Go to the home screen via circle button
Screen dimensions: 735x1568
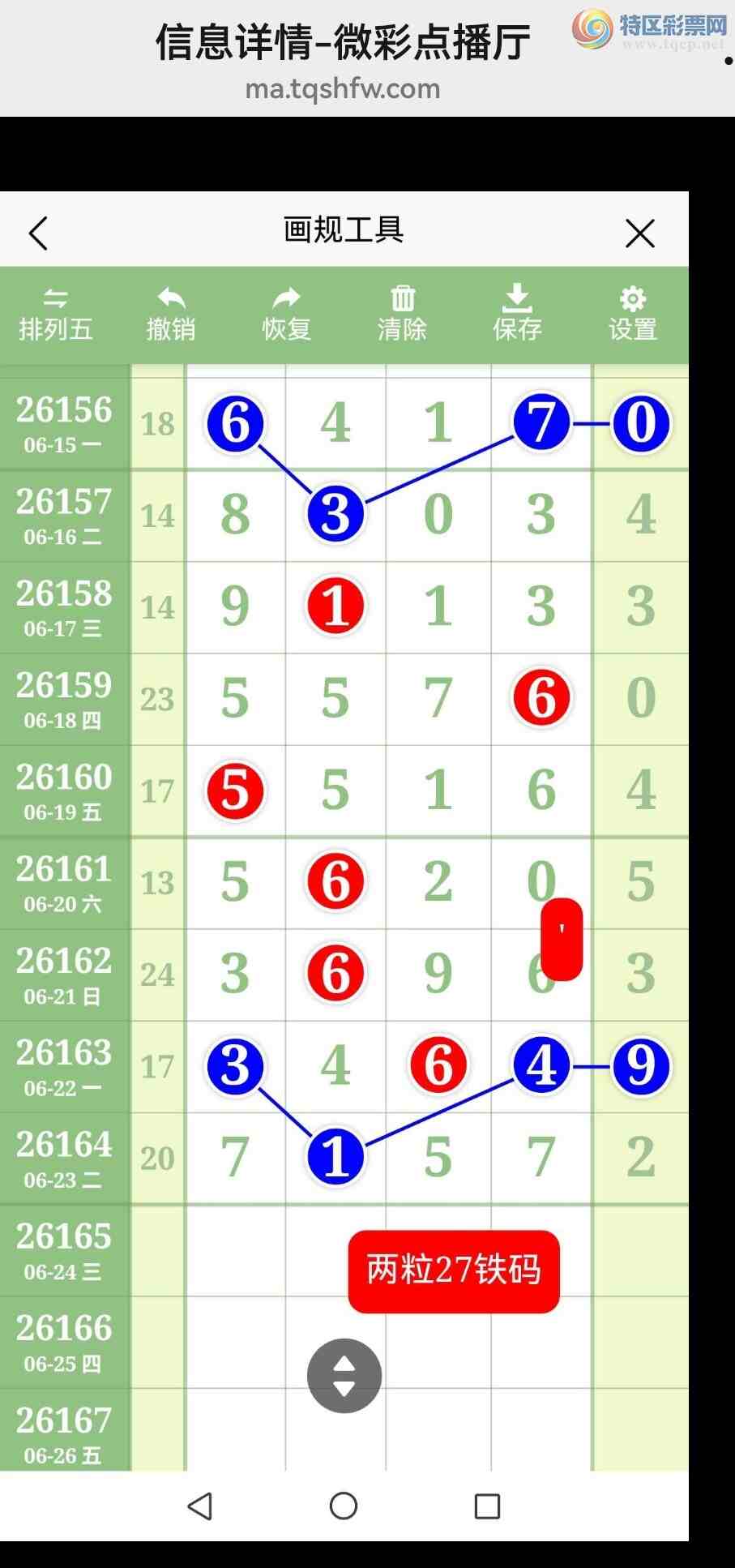click(x=344, y=1506)
